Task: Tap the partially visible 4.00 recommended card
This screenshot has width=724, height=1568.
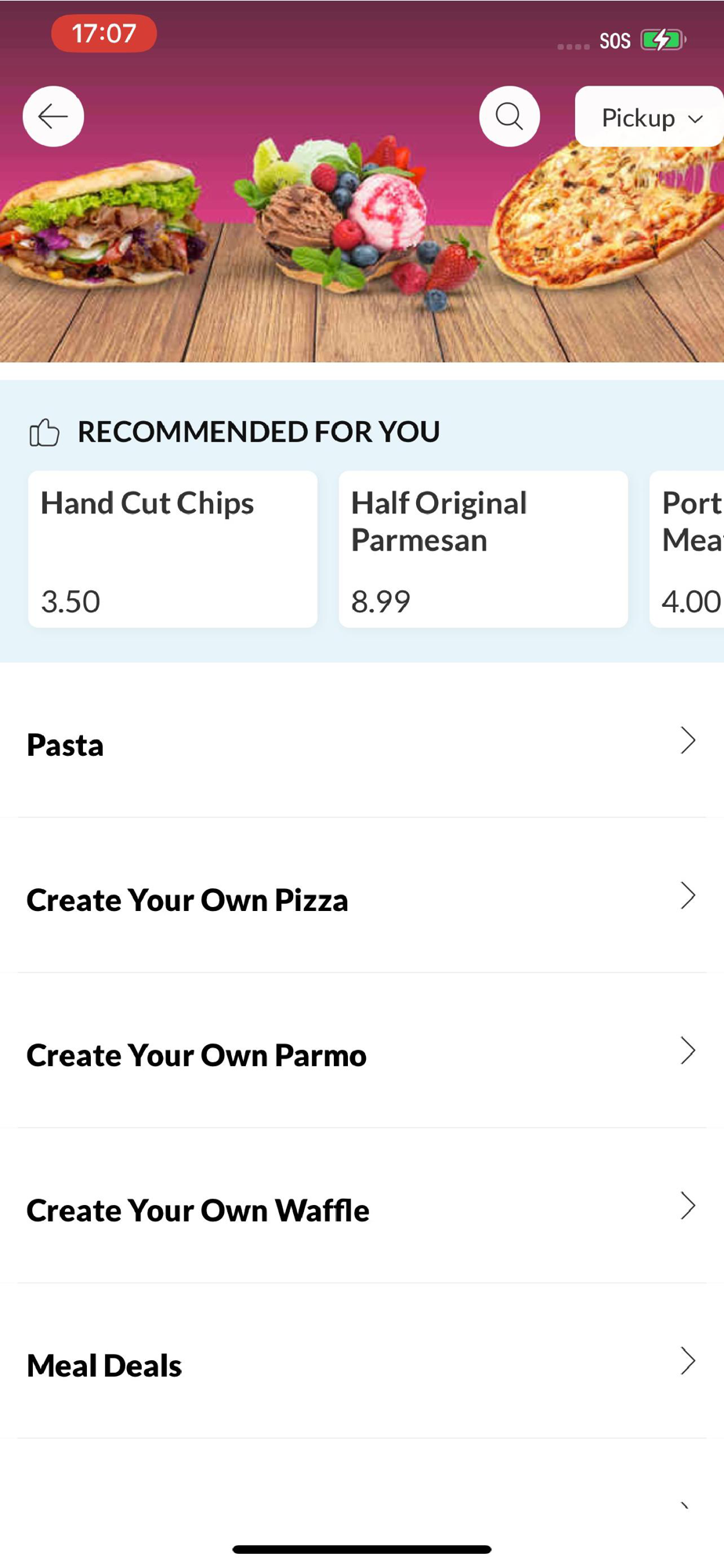Action: click(687, 550)
